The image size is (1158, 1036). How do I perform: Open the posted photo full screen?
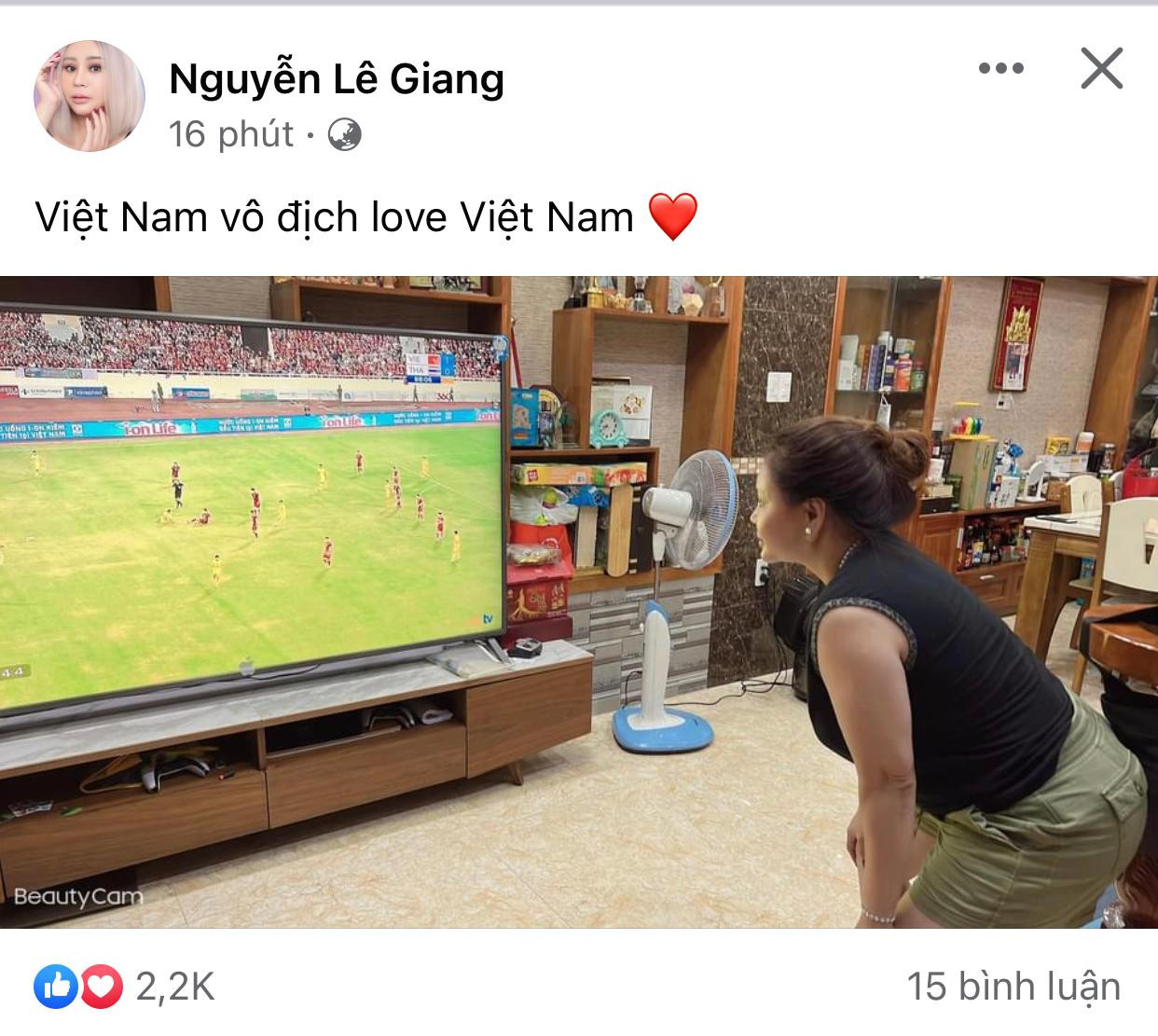(578, 601)
